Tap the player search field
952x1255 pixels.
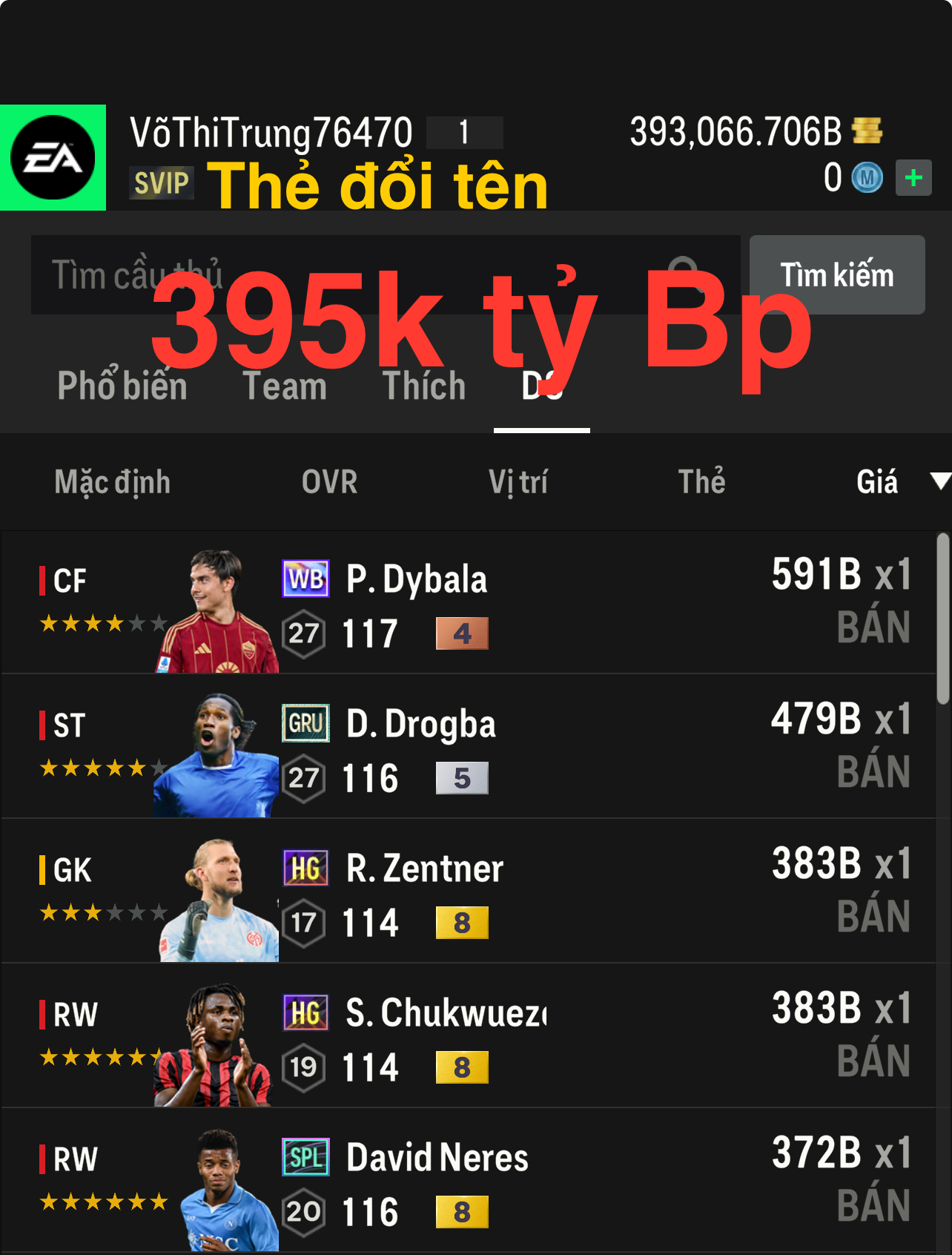[356, 275]
